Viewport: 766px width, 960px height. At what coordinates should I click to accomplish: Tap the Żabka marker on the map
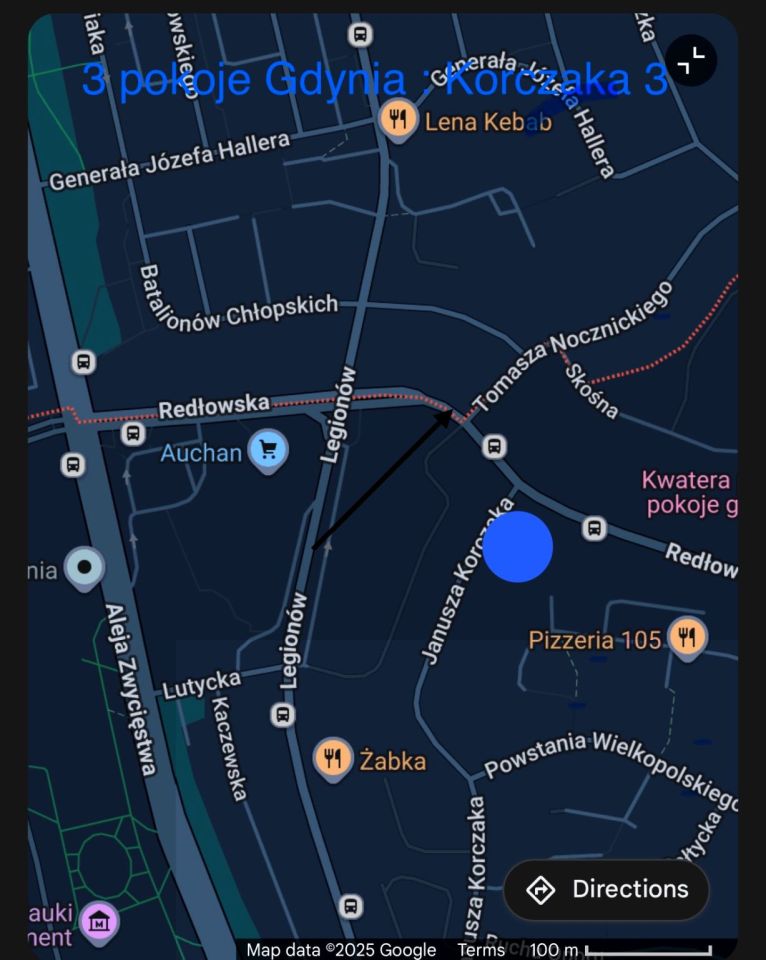[x=333, y=759]
